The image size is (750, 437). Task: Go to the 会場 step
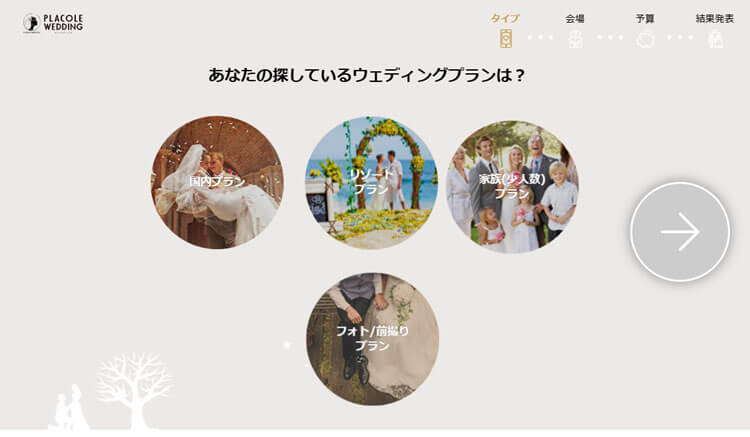tap(575, 31)
